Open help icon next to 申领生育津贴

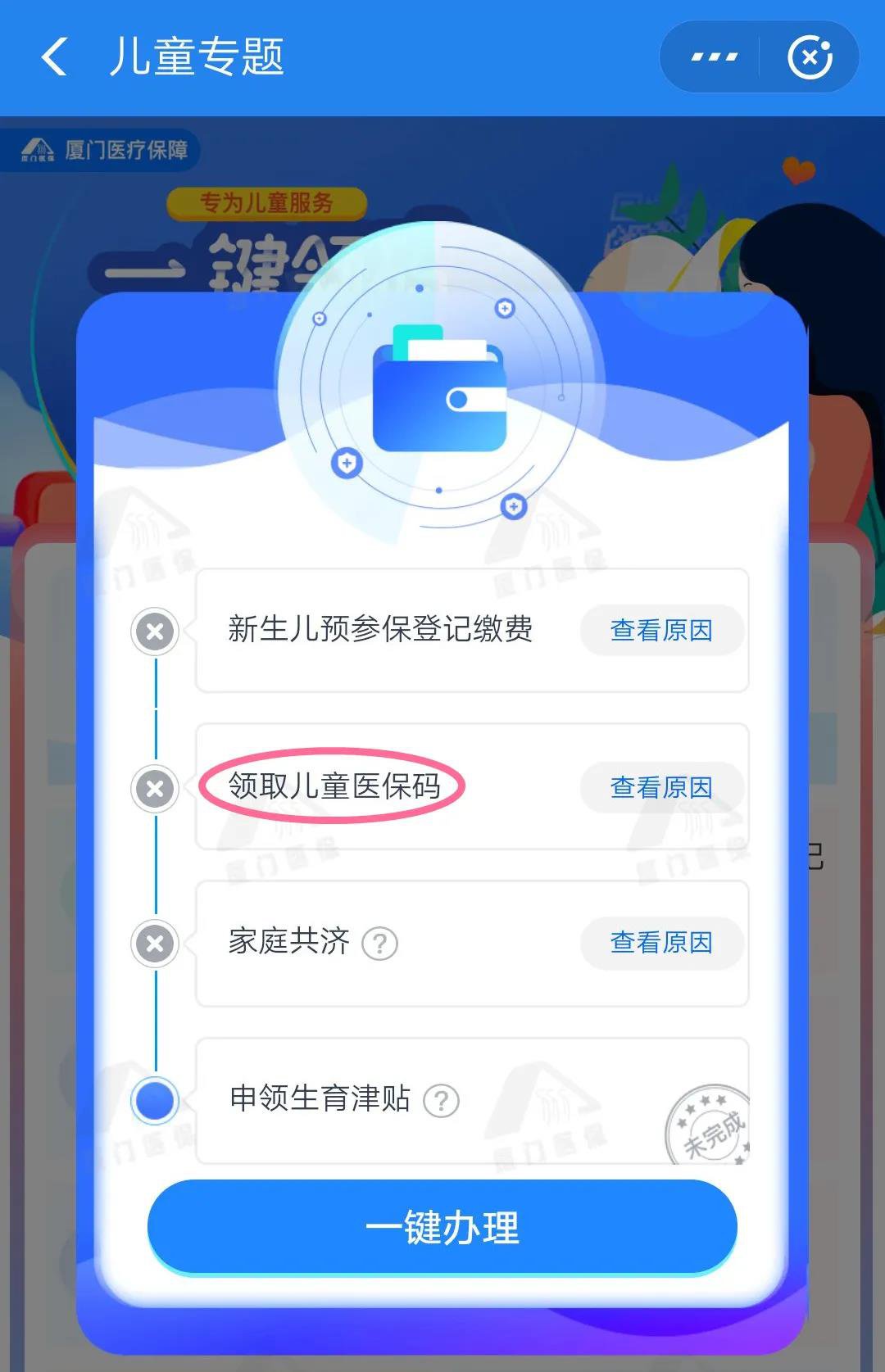[x=442, y=1101]
